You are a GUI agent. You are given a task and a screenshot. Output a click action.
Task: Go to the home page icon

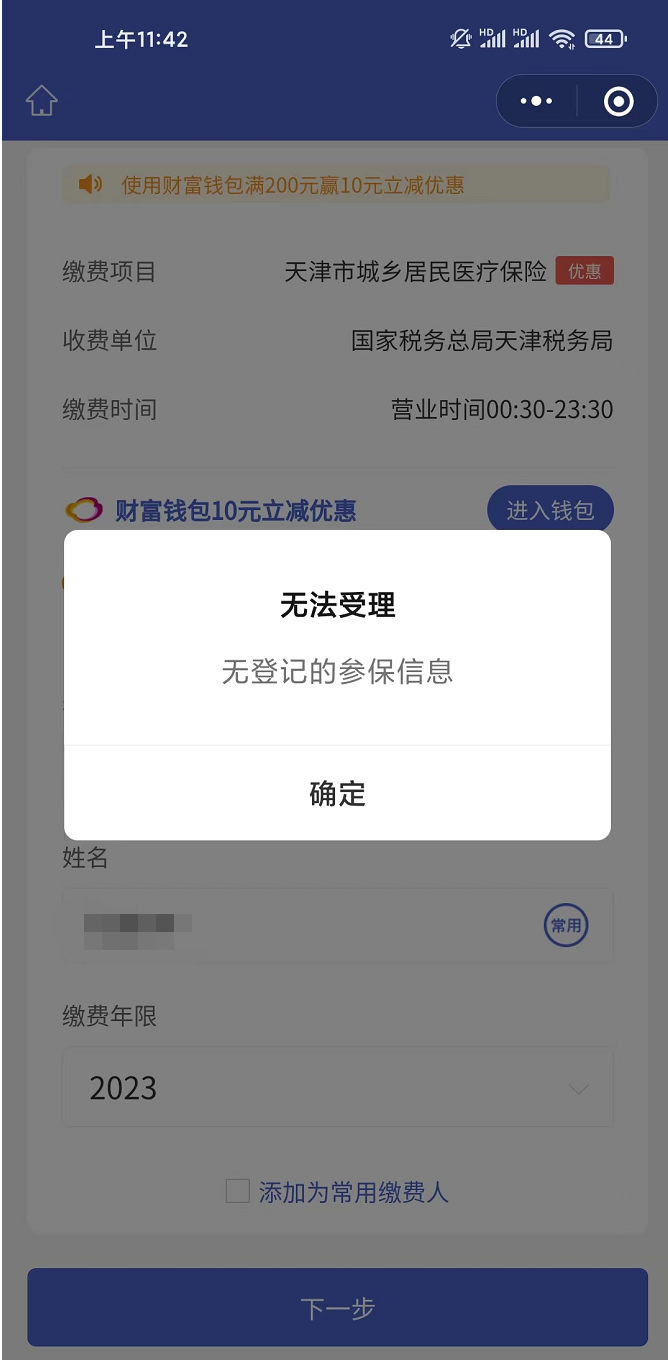point(42,101)
